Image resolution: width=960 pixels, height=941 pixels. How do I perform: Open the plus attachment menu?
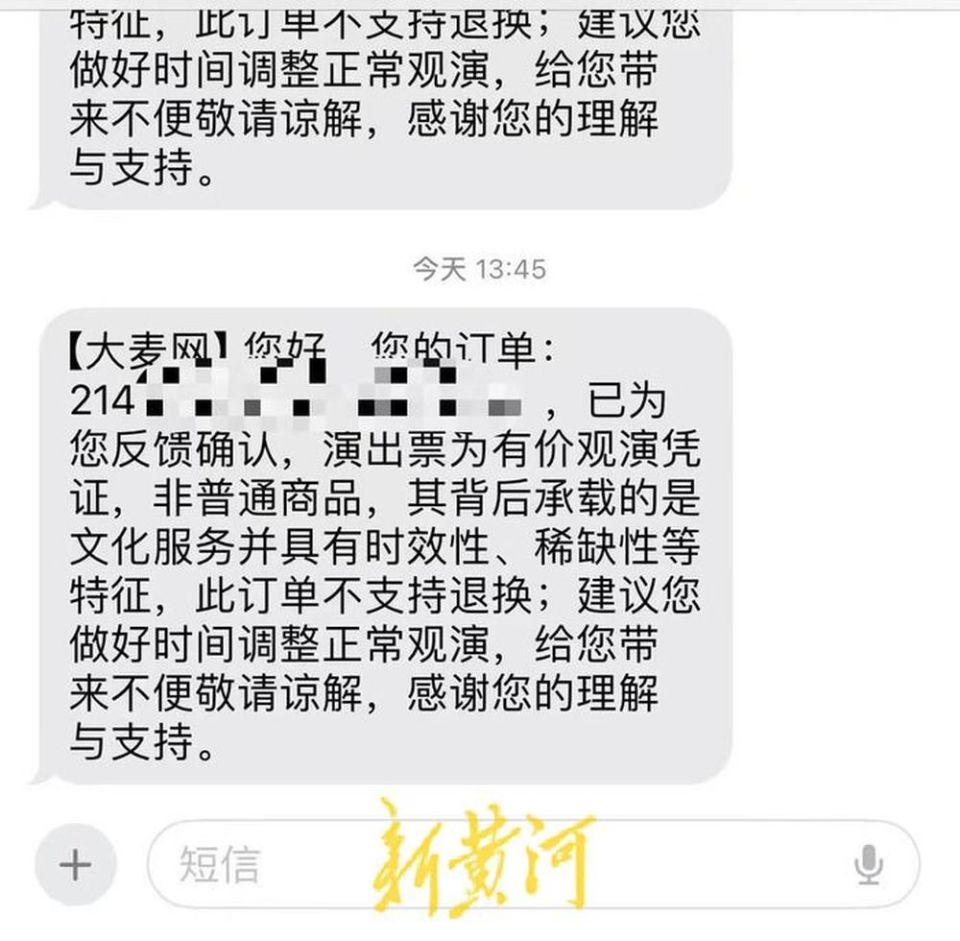pyautogui.click(x=75, y=864)
